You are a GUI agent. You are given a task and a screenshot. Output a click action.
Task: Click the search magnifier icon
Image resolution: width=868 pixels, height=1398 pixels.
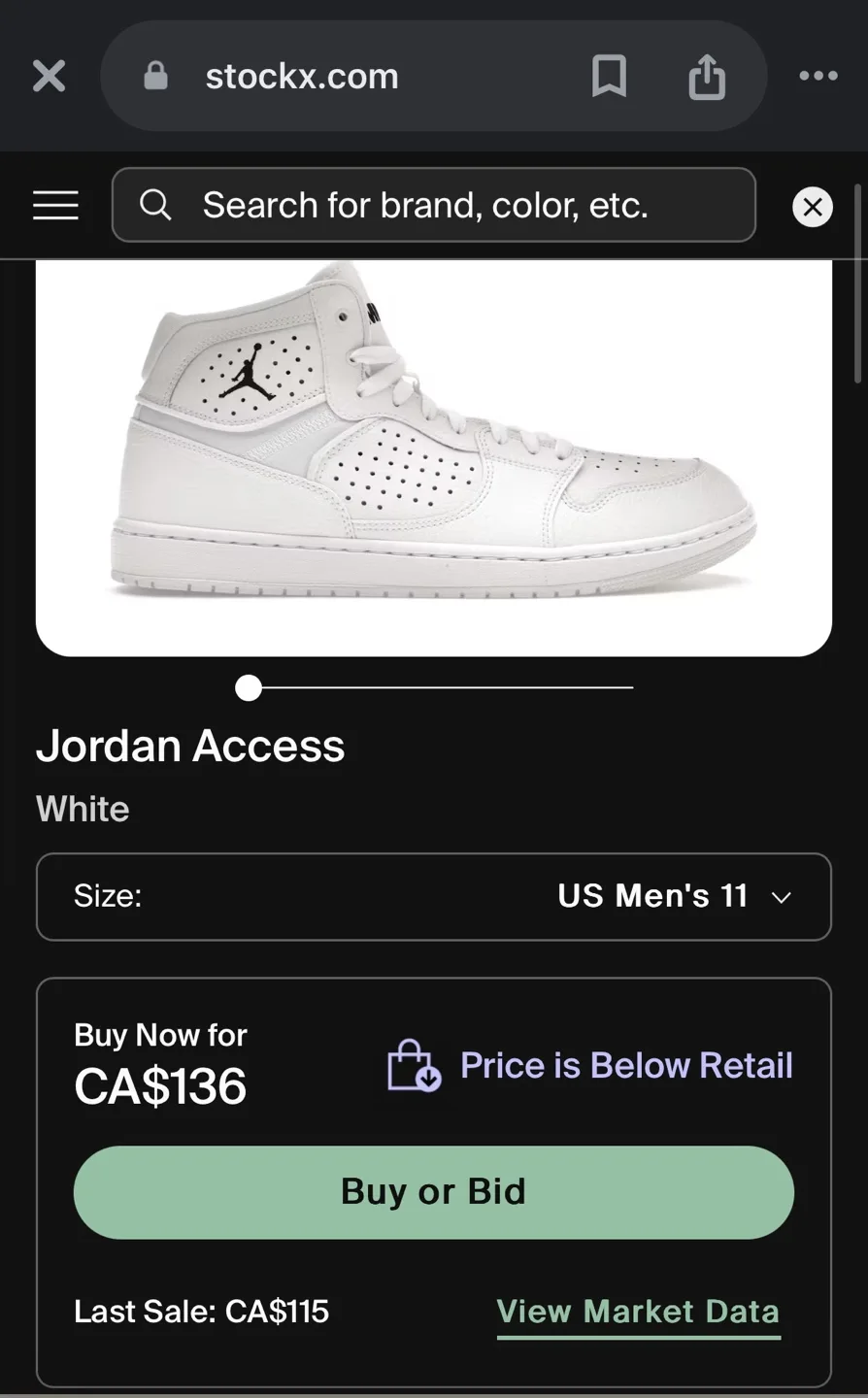pos(155,205)
